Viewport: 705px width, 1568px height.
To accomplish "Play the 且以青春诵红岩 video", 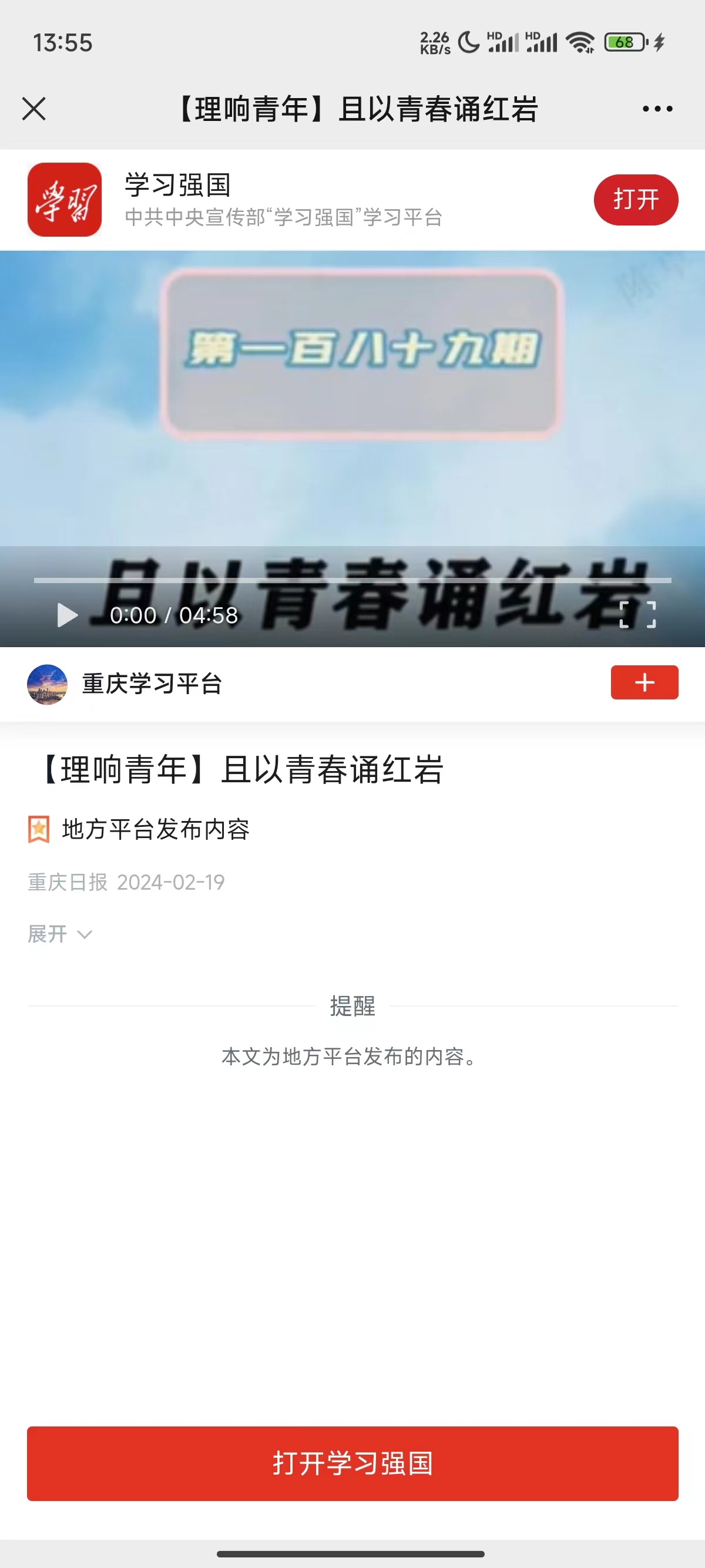I will coord(67,615).
